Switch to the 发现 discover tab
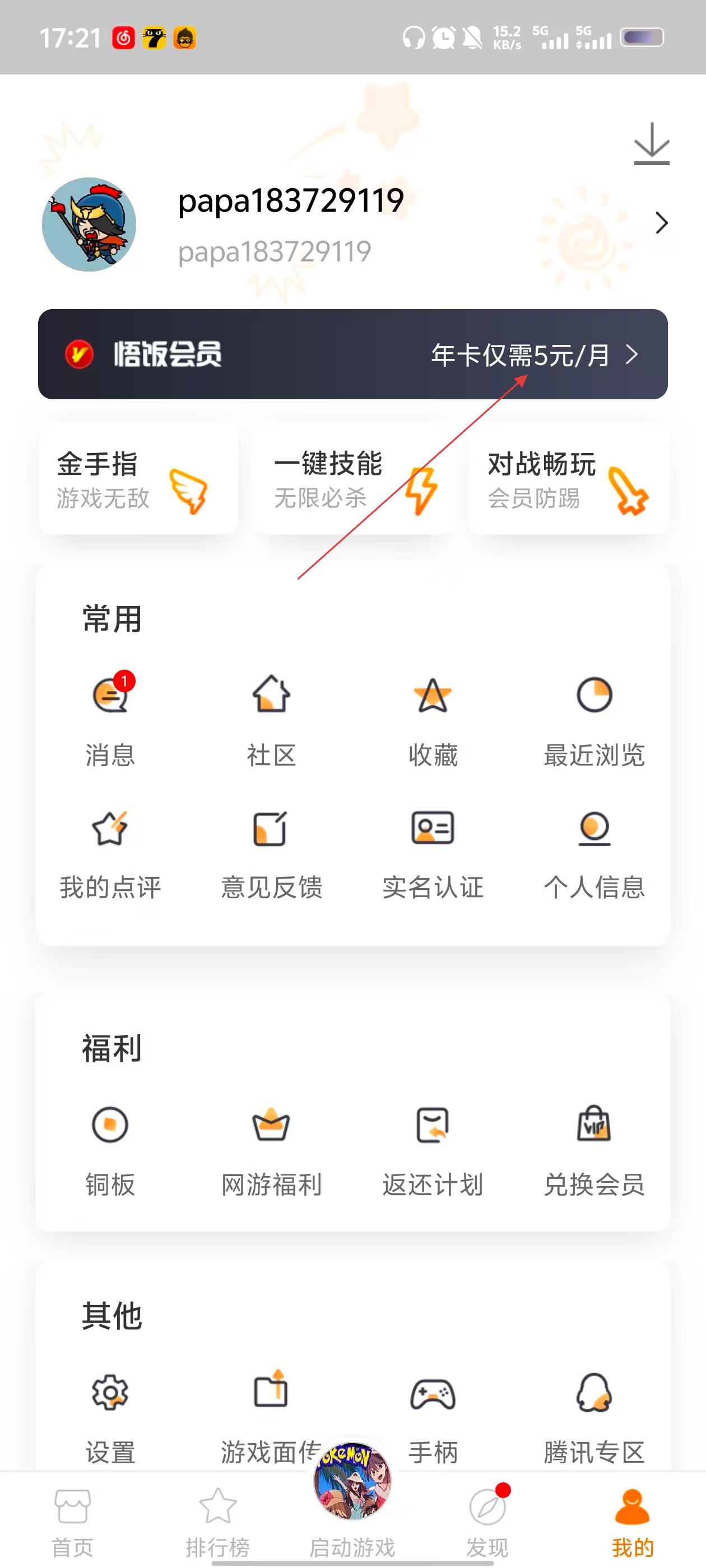The width and height of the screenshot is (706, 1568). click(487, 1520)
